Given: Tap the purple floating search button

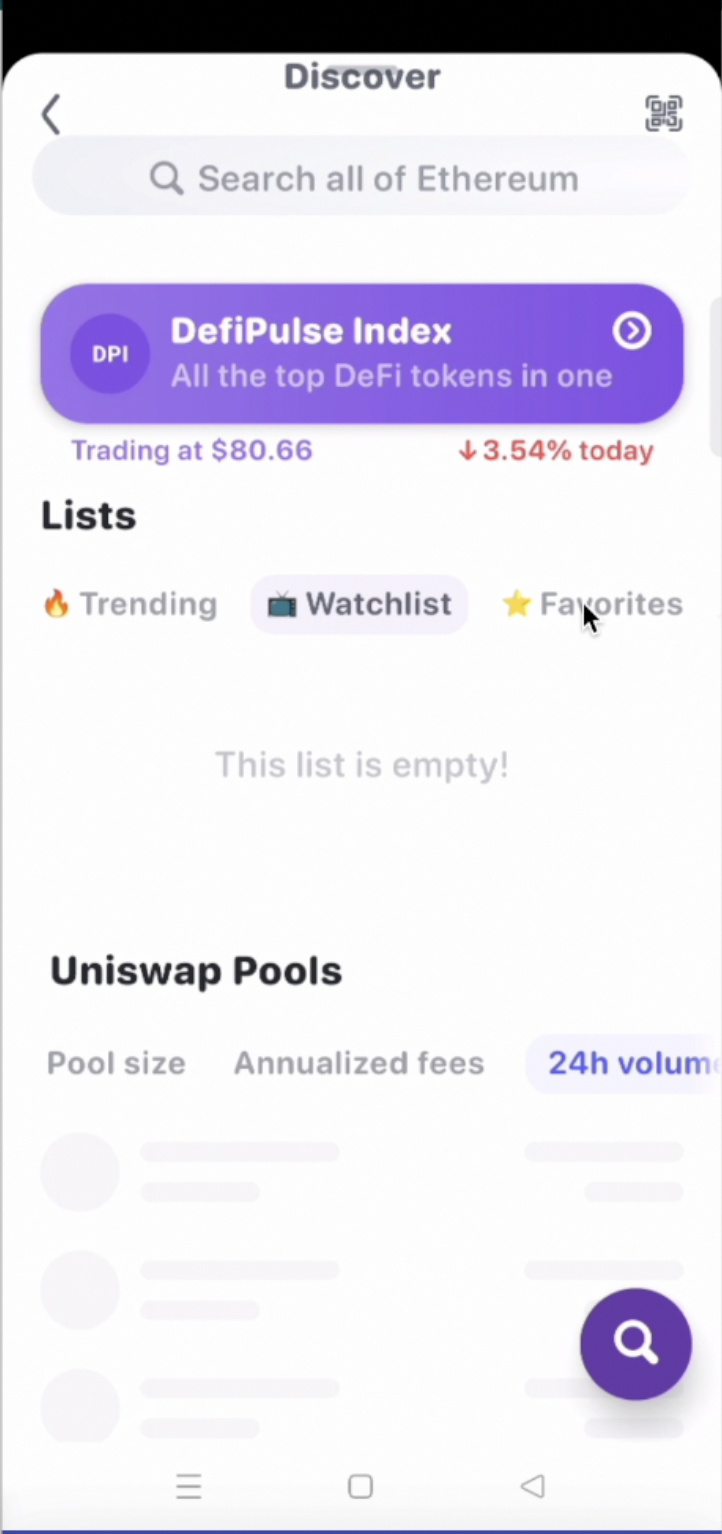Looking at the screenshot, I should (635, 1343).
